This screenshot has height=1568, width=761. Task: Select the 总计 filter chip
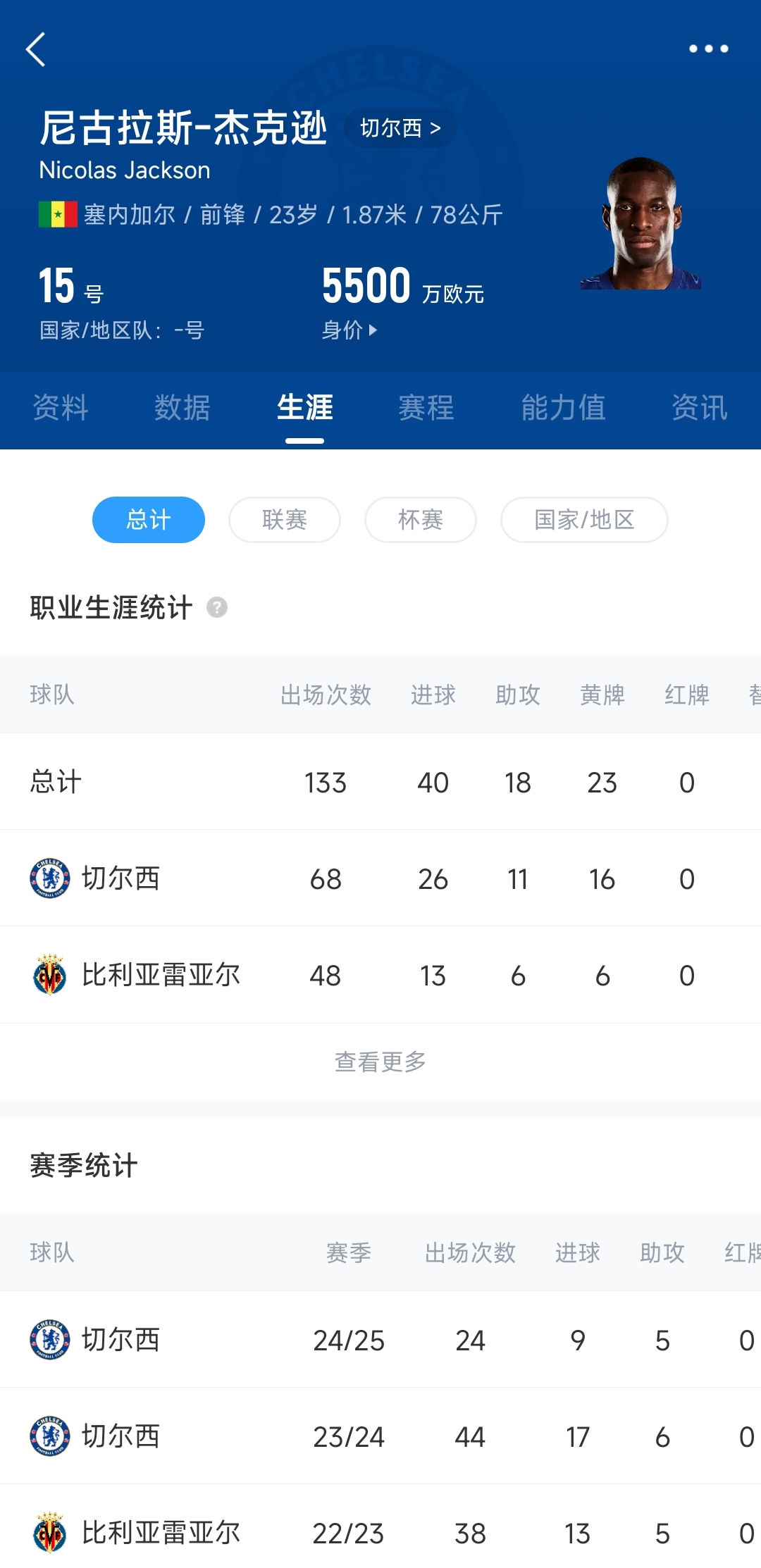(x=149, y=520)
